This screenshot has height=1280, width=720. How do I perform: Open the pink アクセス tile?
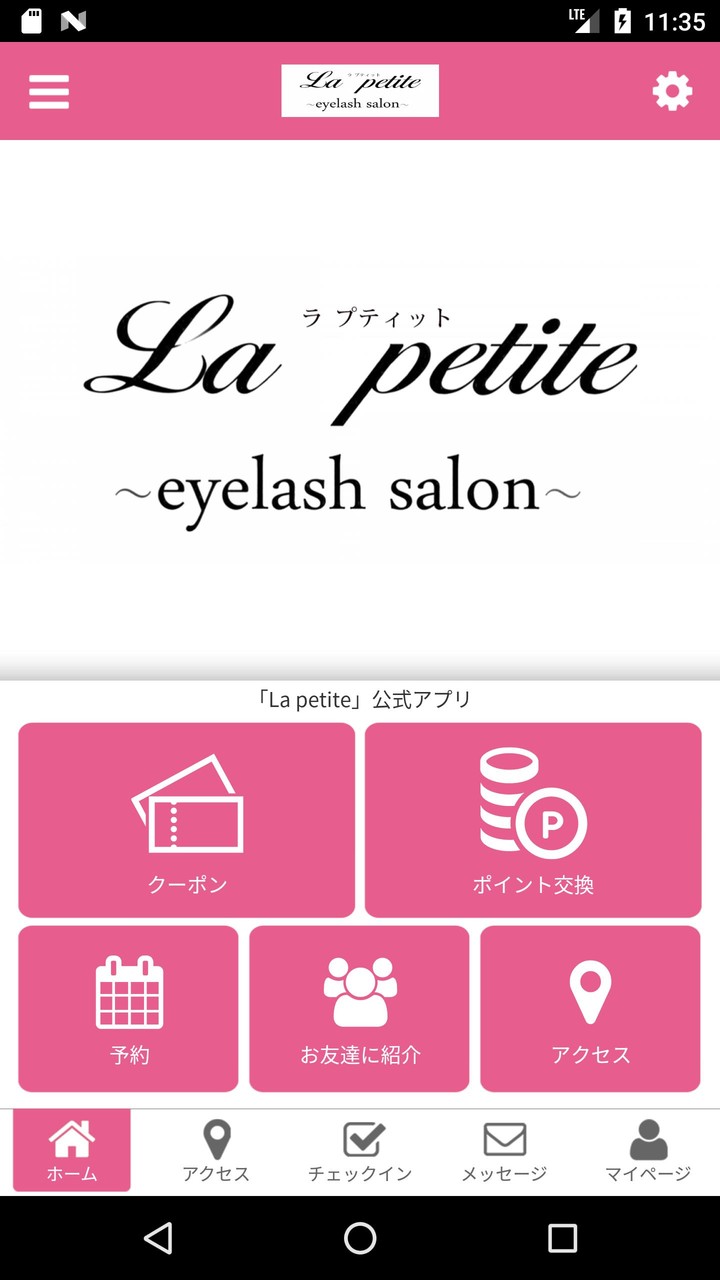(x=590, y=1008)
